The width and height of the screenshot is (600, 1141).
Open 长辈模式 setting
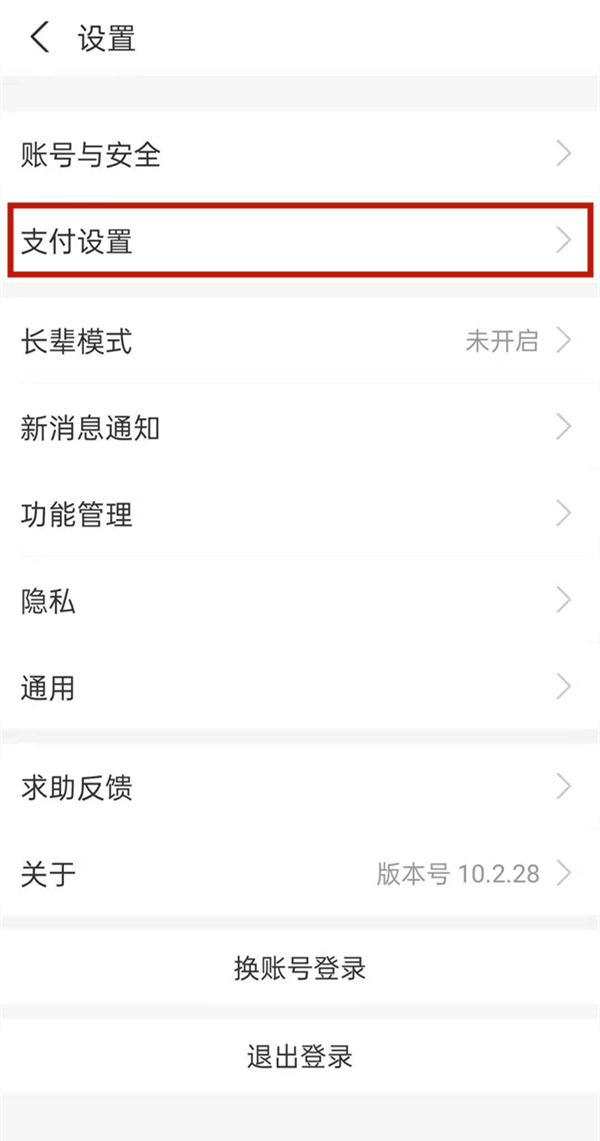point(300,342)
